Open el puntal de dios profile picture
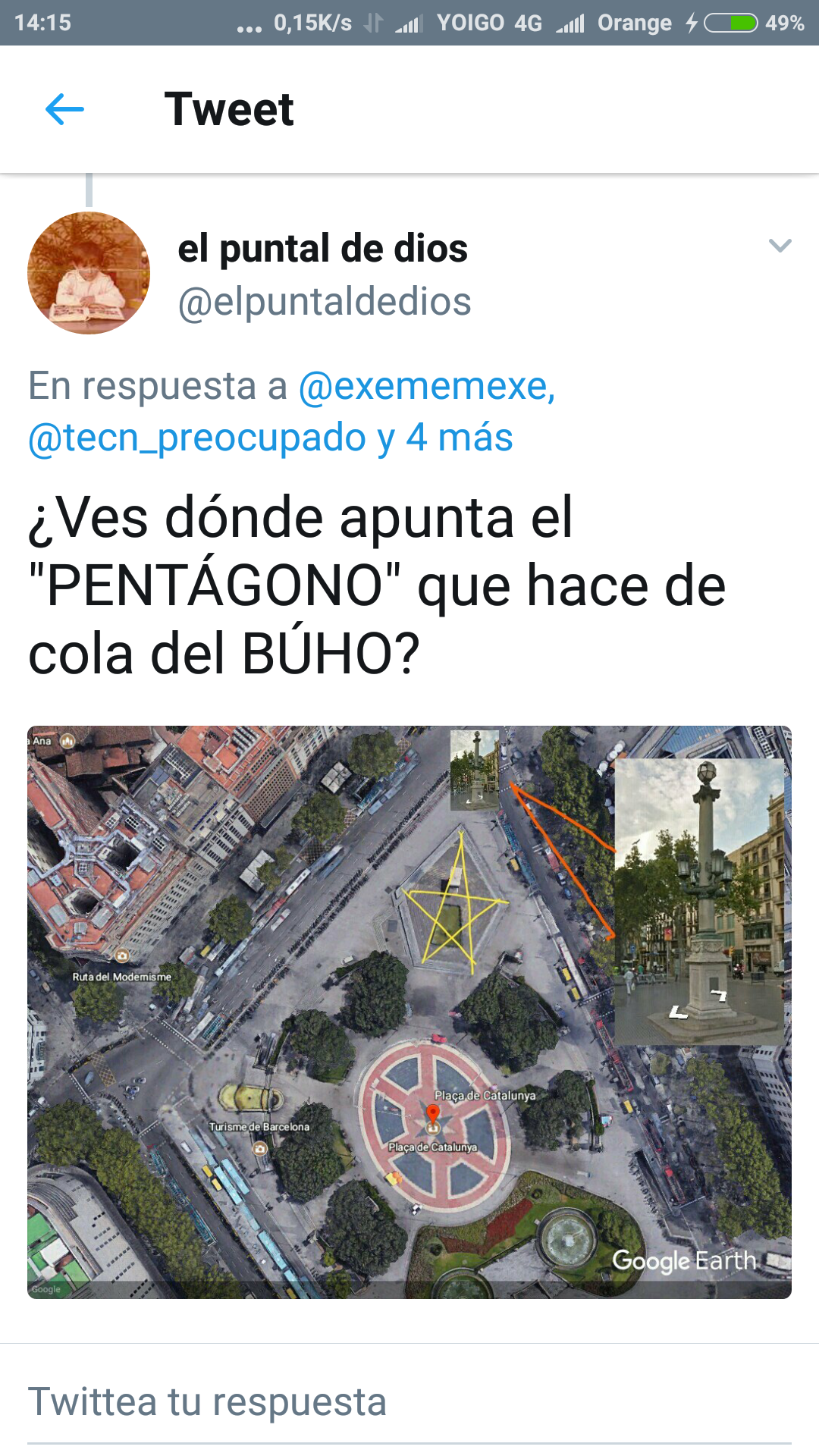The height and width of the screenshot is (1456, 819). point(89,273)
